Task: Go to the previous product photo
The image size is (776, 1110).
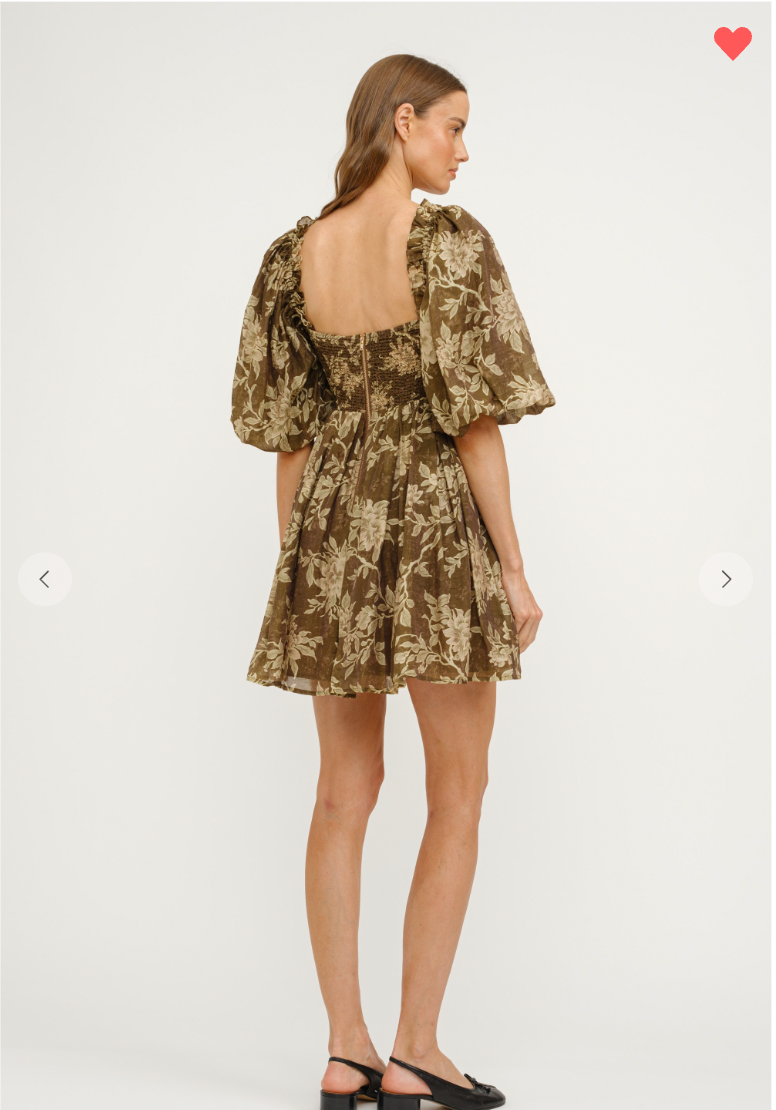Action: (x=45, y=579)
